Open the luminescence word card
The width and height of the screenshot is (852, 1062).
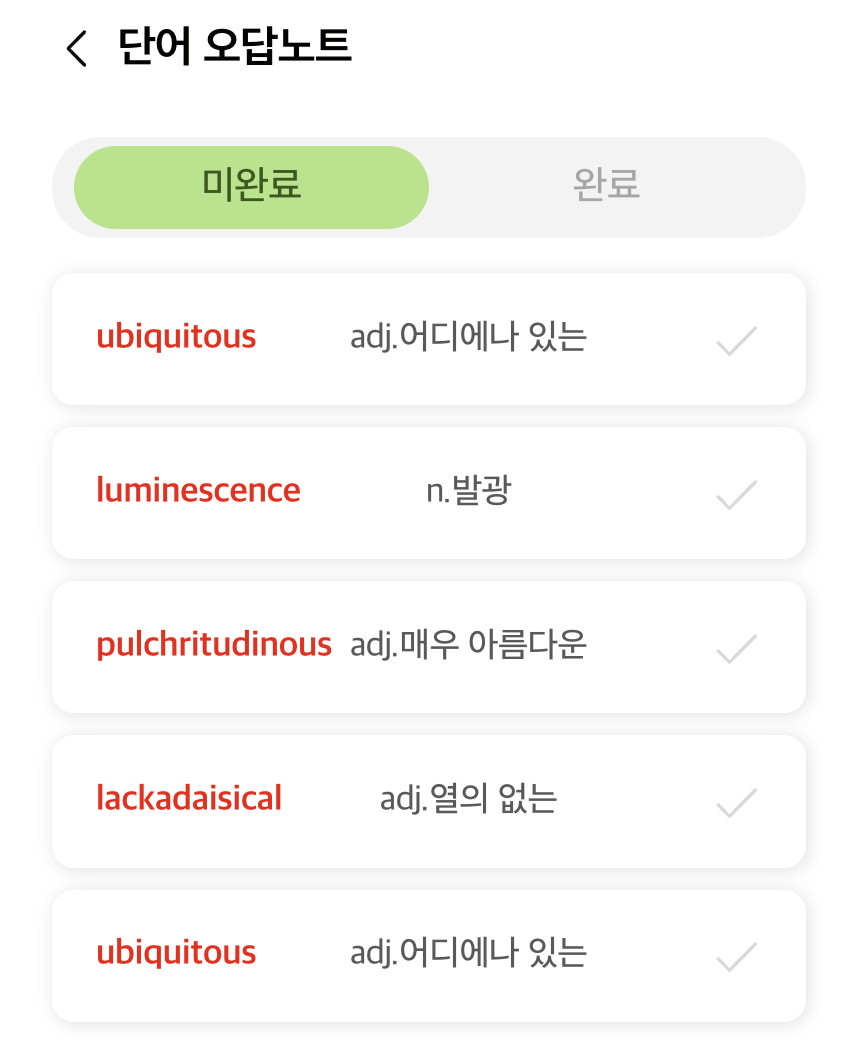click(400, 492)
